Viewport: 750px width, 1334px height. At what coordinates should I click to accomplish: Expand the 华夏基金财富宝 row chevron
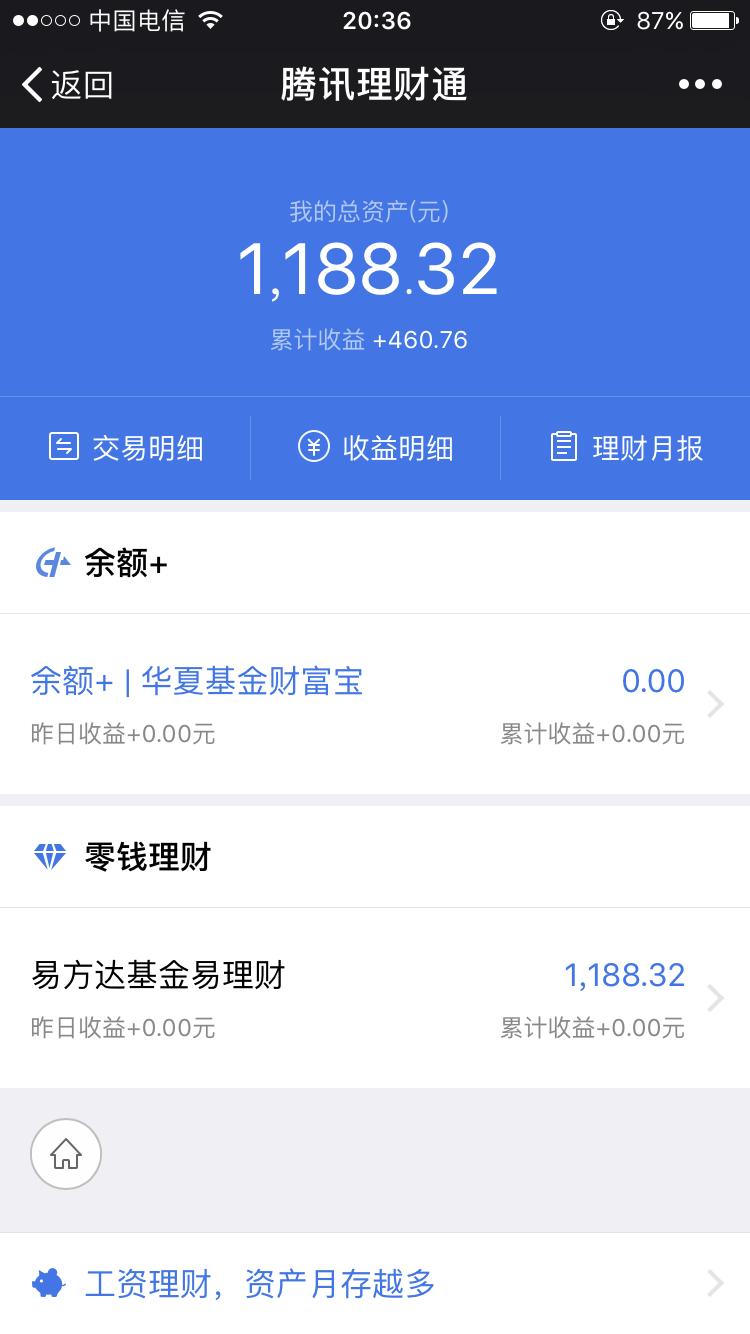(x=716, y=703)
